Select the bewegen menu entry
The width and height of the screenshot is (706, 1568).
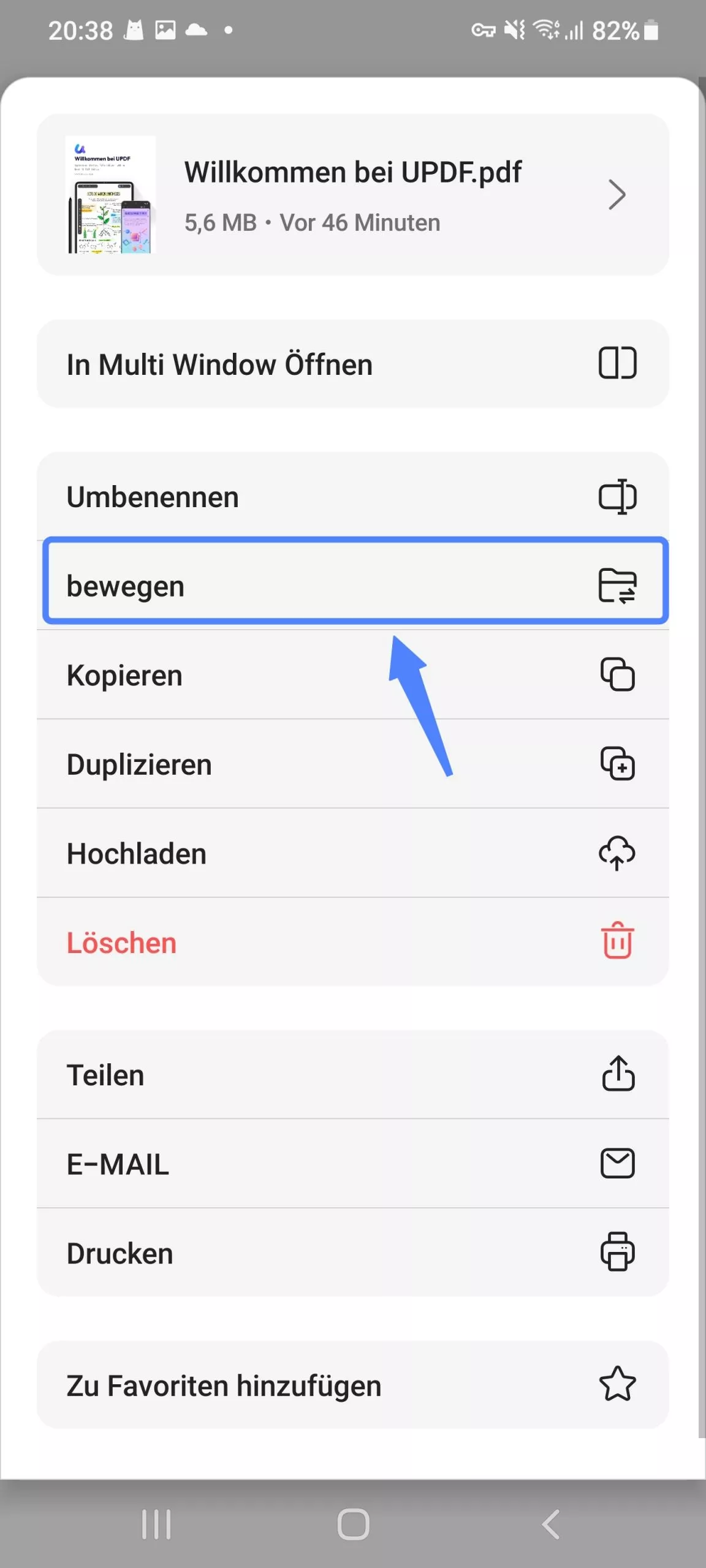(x=245, y=585)
